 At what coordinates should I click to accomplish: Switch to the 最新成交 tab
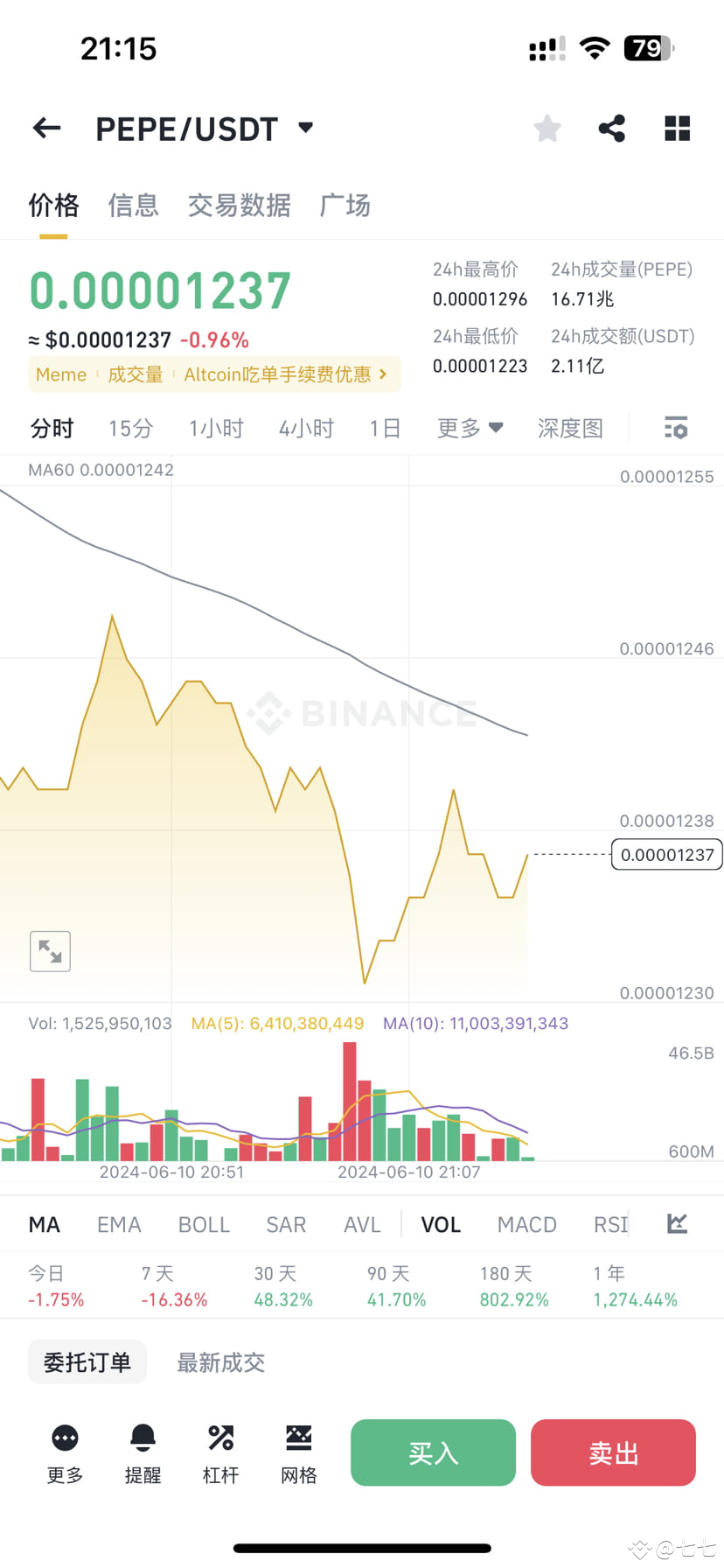pyautogui.click(x=220, y=1361)
